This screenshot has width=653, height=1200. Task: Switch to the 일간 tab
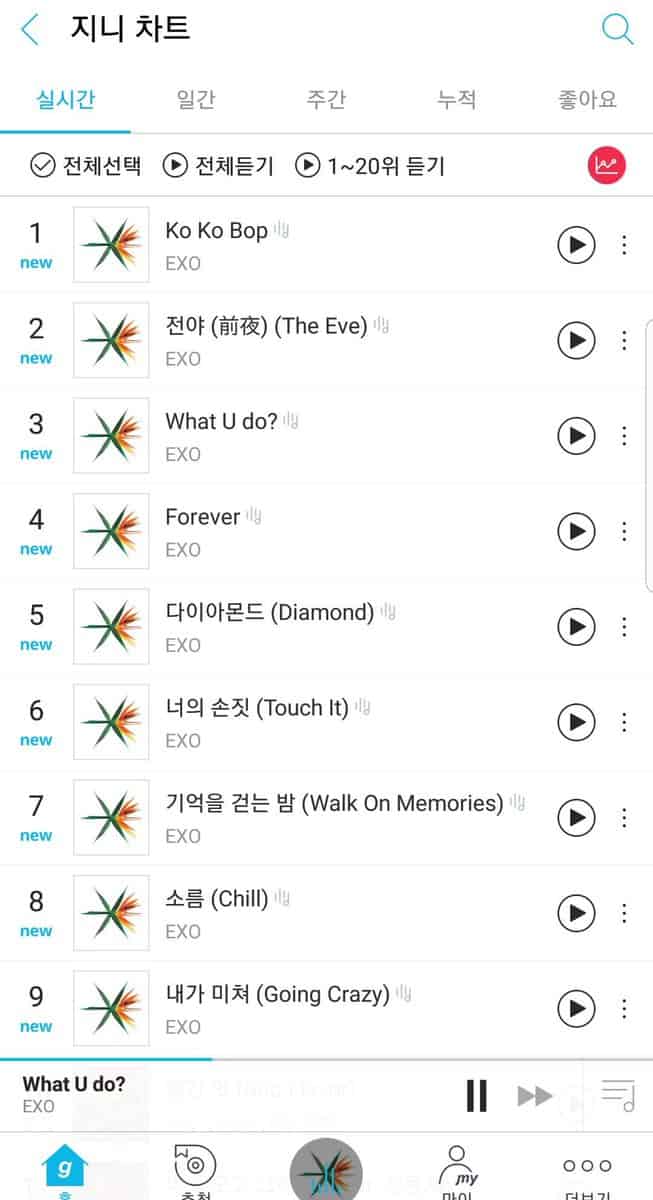click(x=195, y=99)
